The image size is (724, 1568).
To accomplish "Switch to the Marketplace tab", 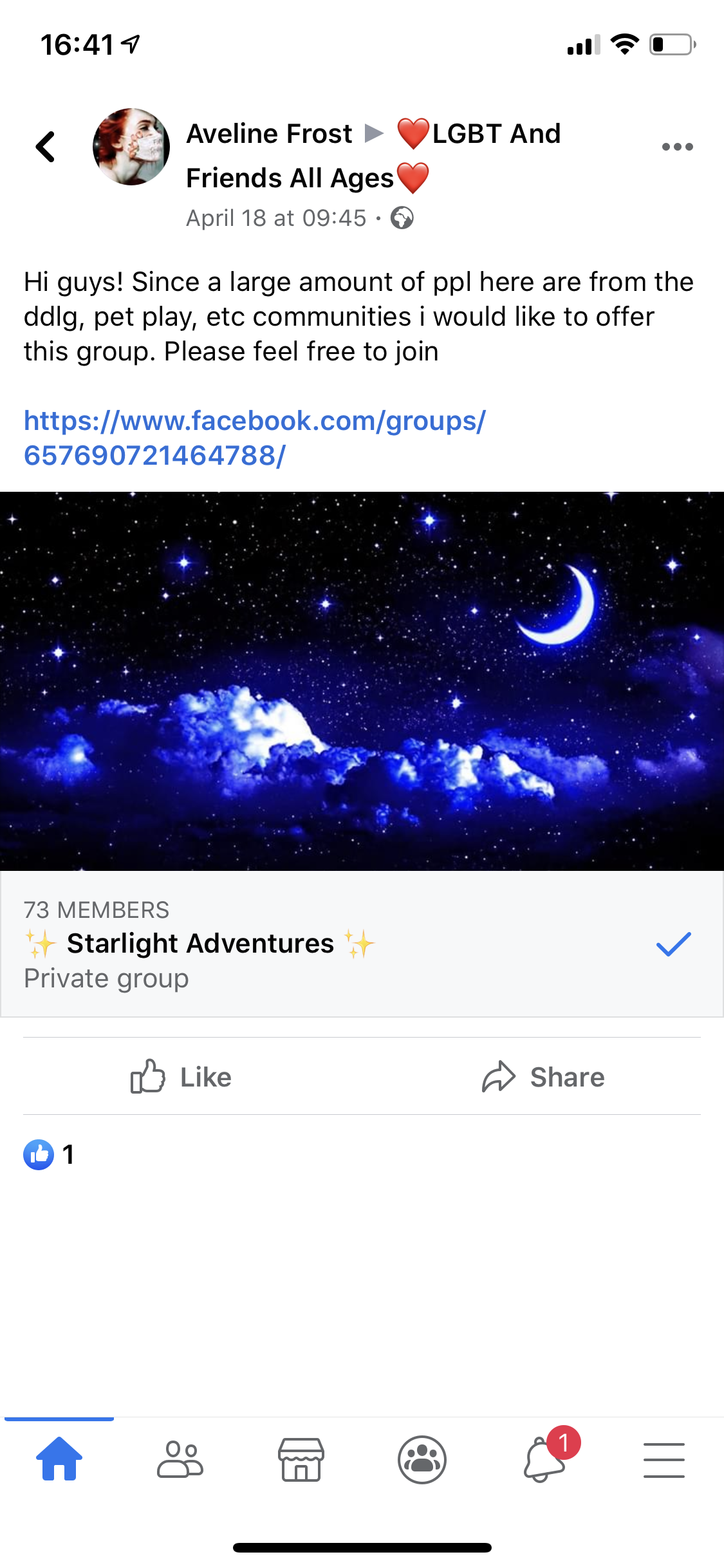I will coord(301,1459).
